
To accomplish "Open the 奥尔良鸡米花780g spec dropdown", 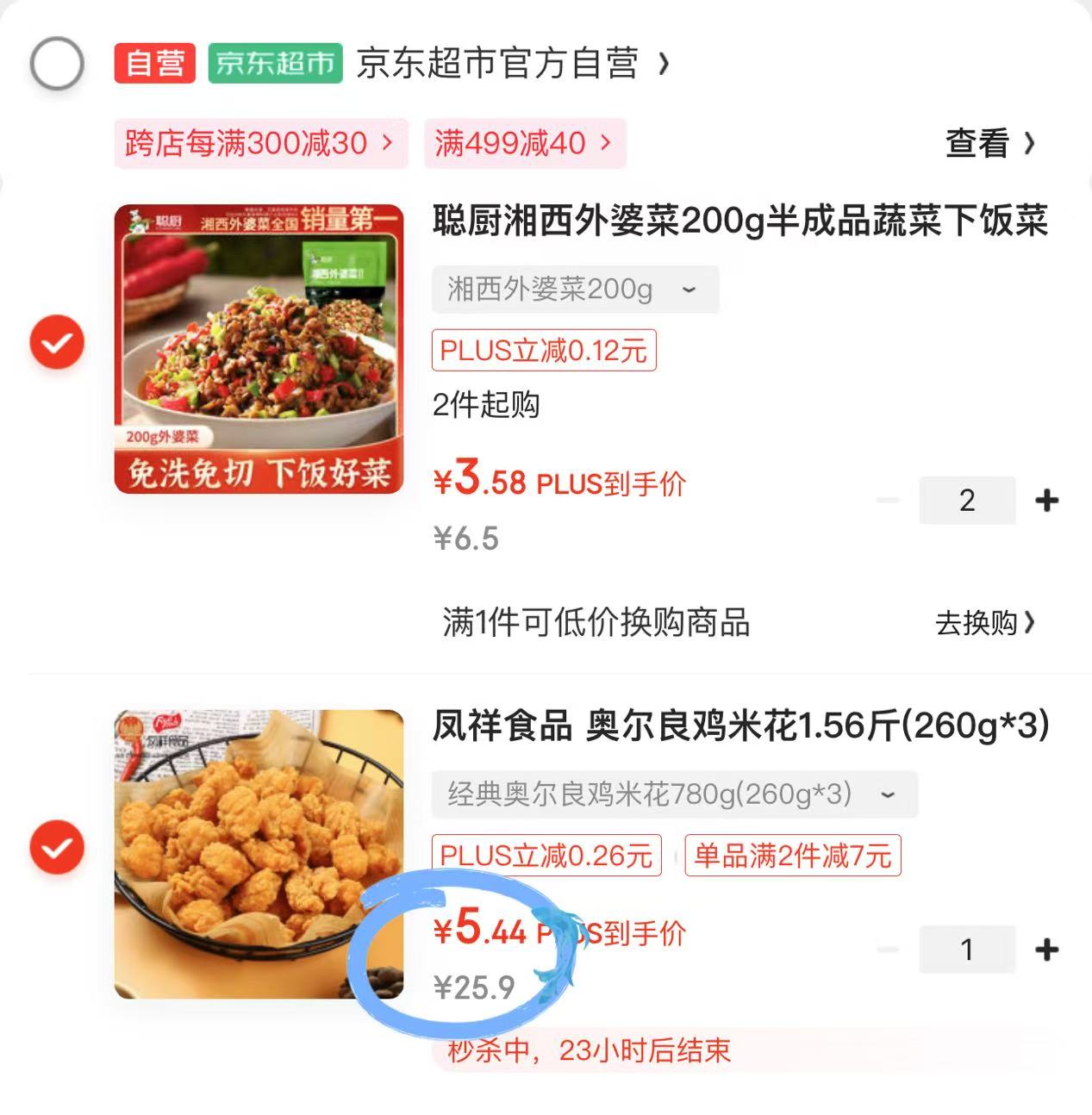I will [672, 794].
